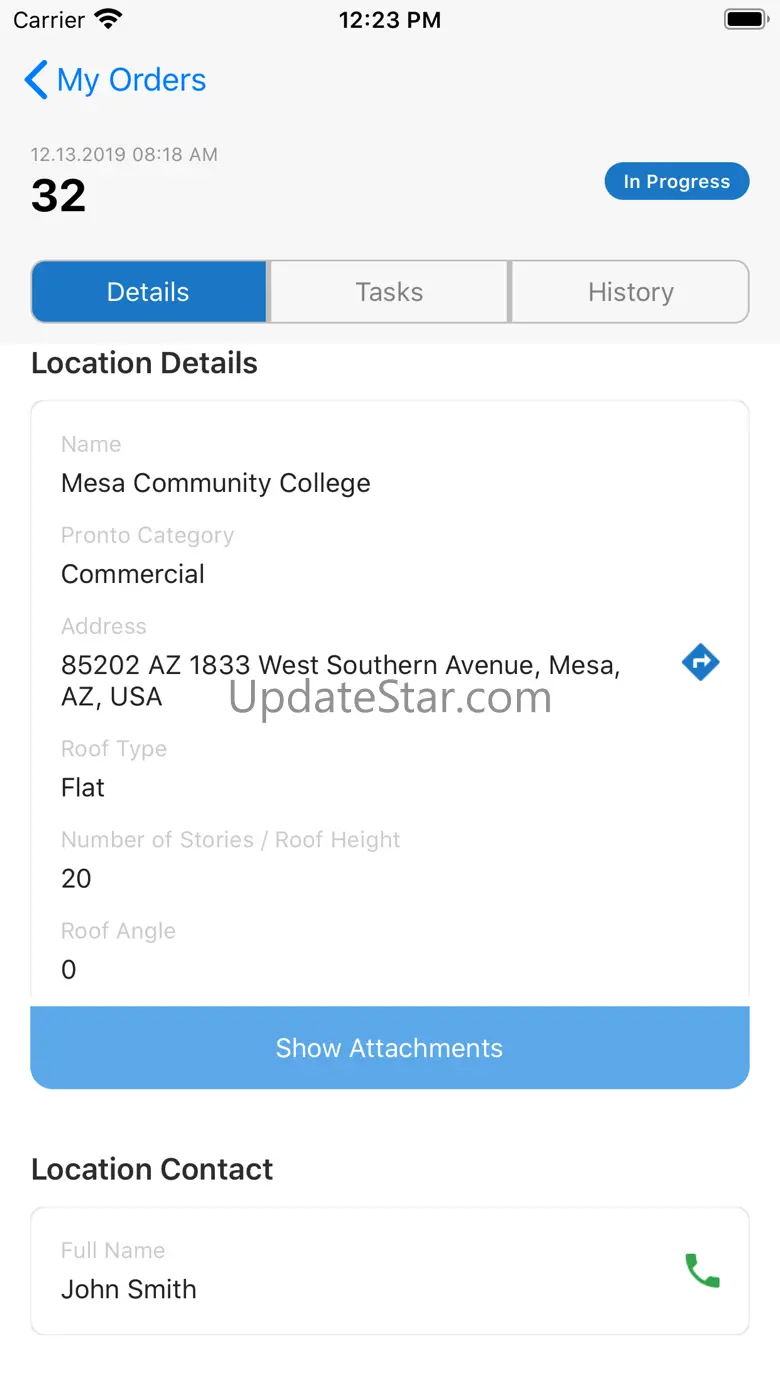Switch to the Tasks tab
Viewport: 780px width, 1387px height.
[389, 292]
